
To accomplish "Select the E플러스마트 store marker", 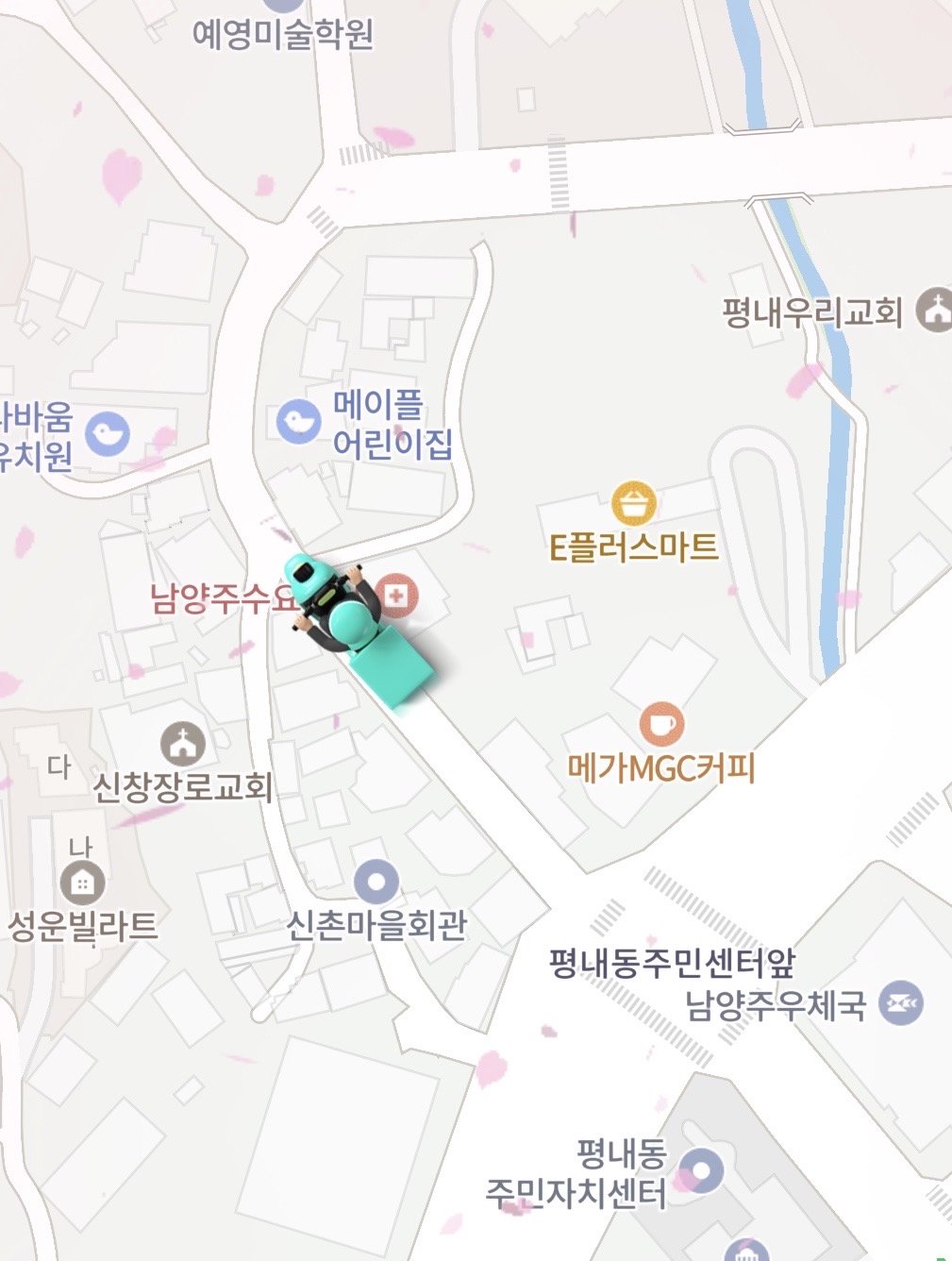I will pyautogui.click(x=633, y=503).
